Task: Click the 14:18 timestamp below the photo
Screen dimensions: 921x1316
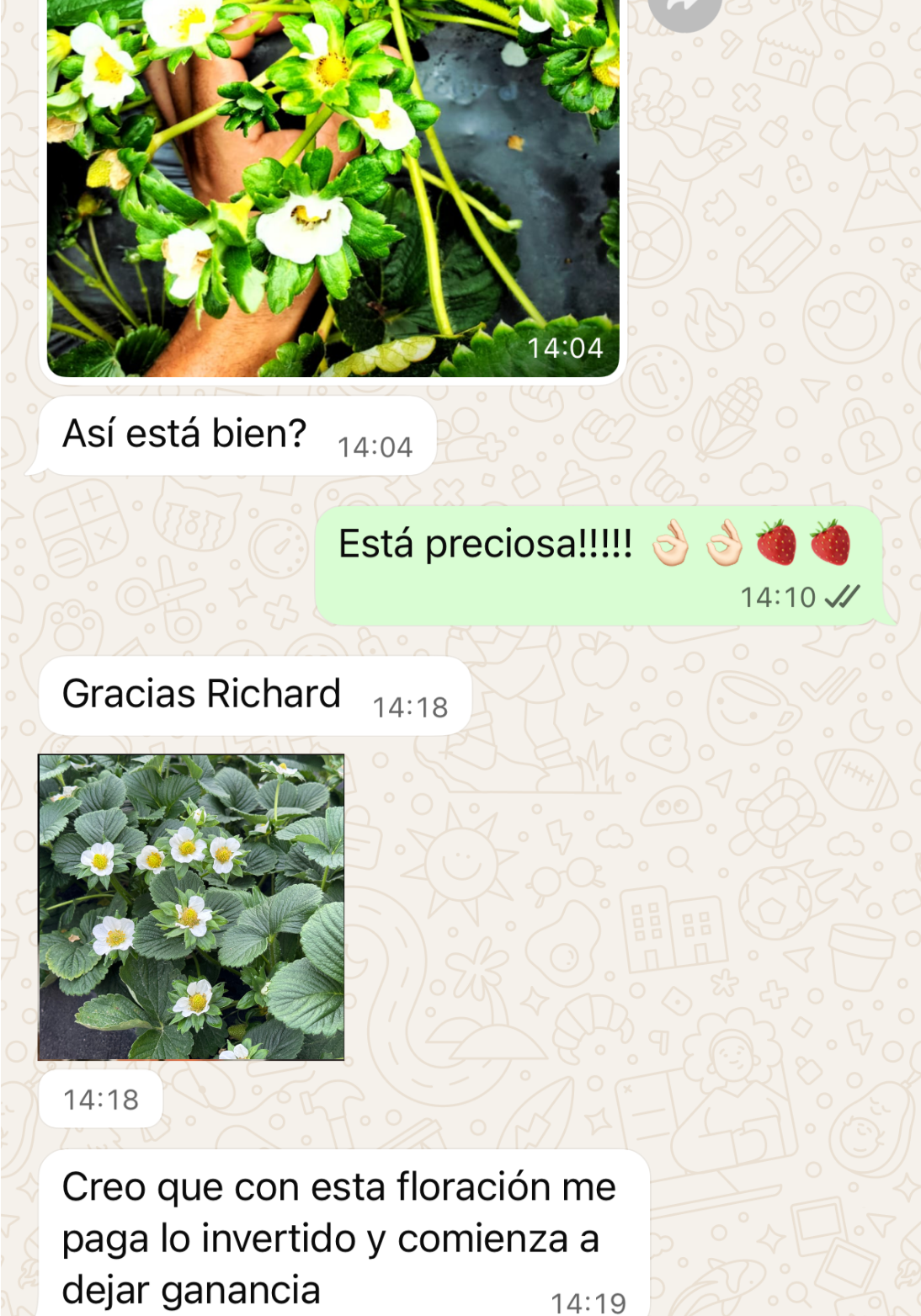Action: [x=103, y=1099]
